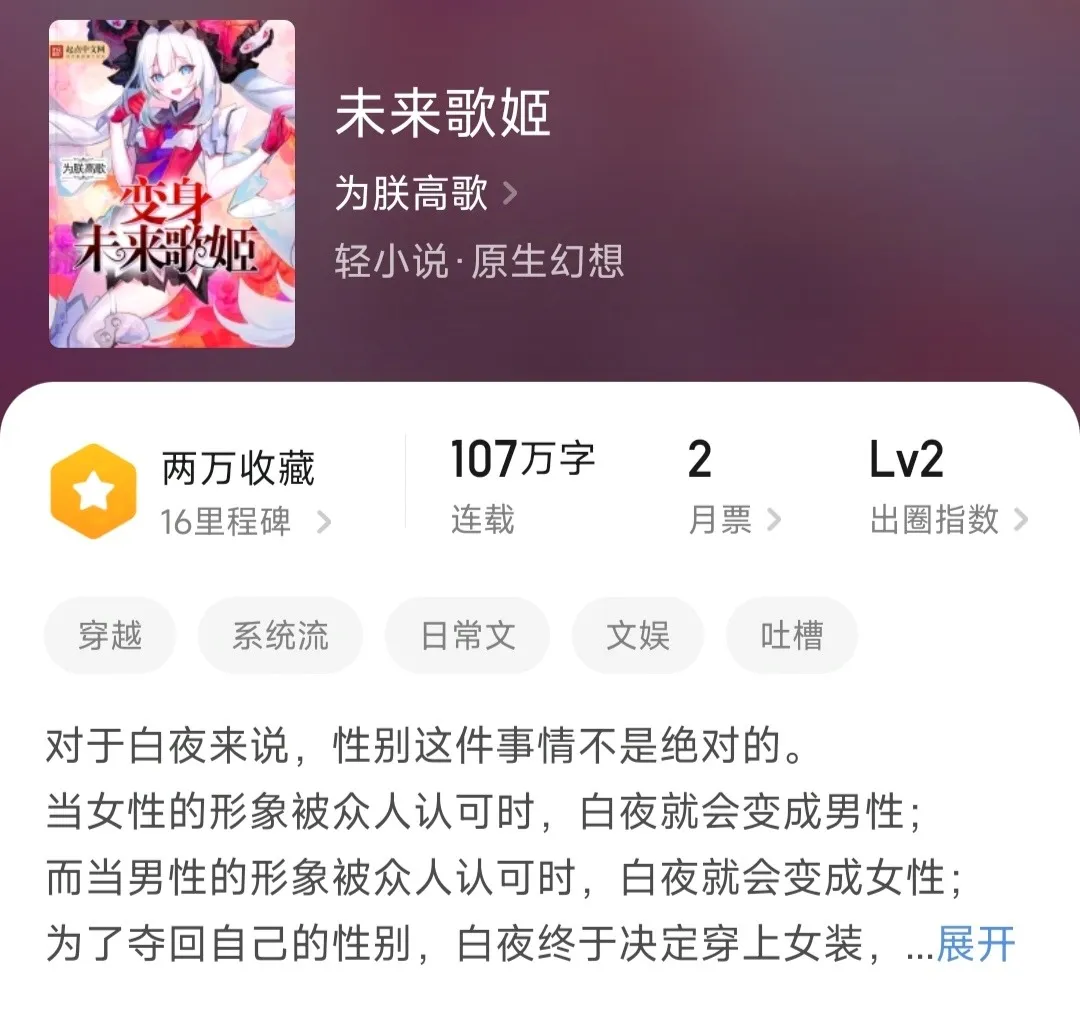Select the 穿越 tag chip
This screenshot has width=1080, height=1015.
pyautogui.click(x=110, y=636)
